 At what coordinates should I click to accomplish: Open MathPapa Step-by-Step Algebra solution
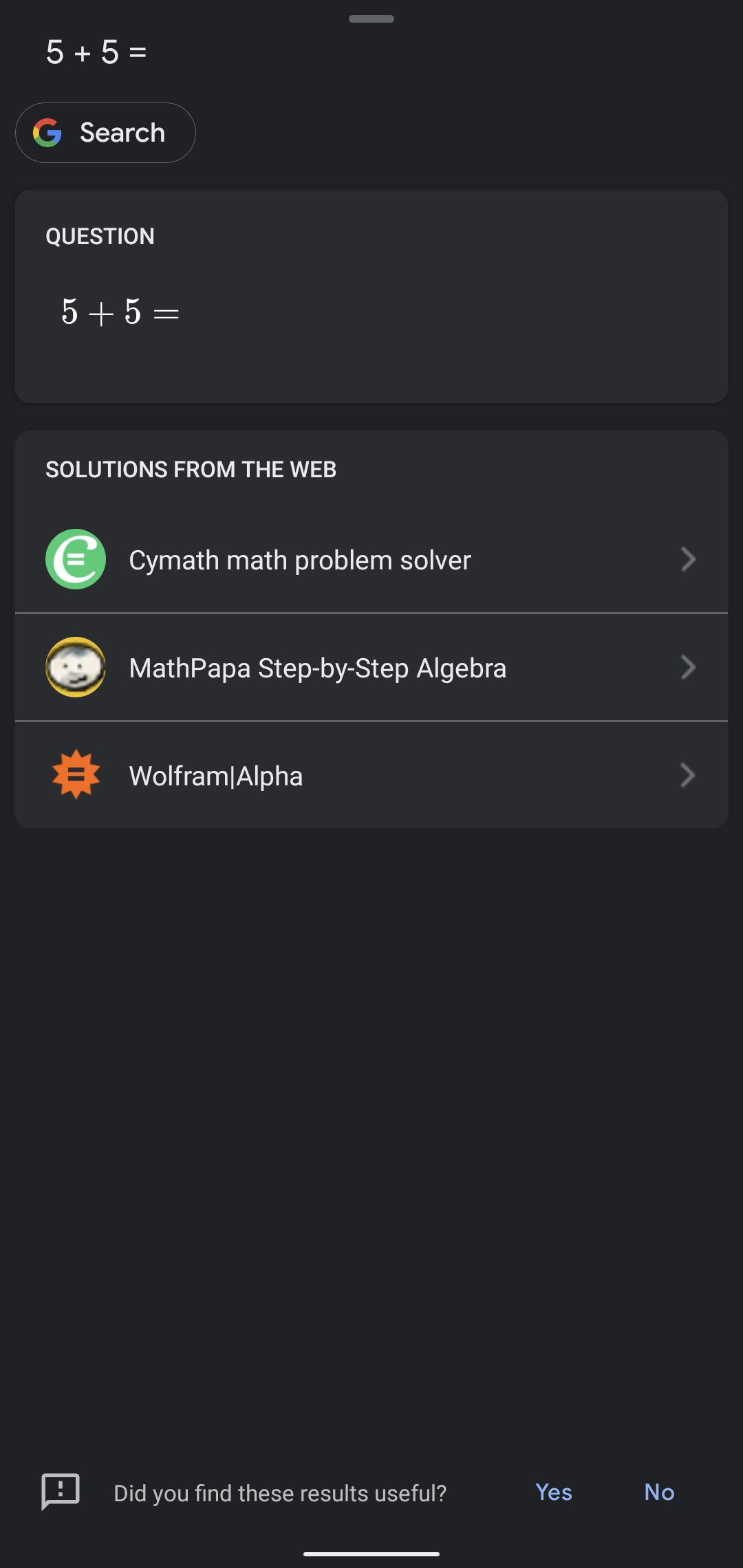pyautogui.click(x=371, y=667)
